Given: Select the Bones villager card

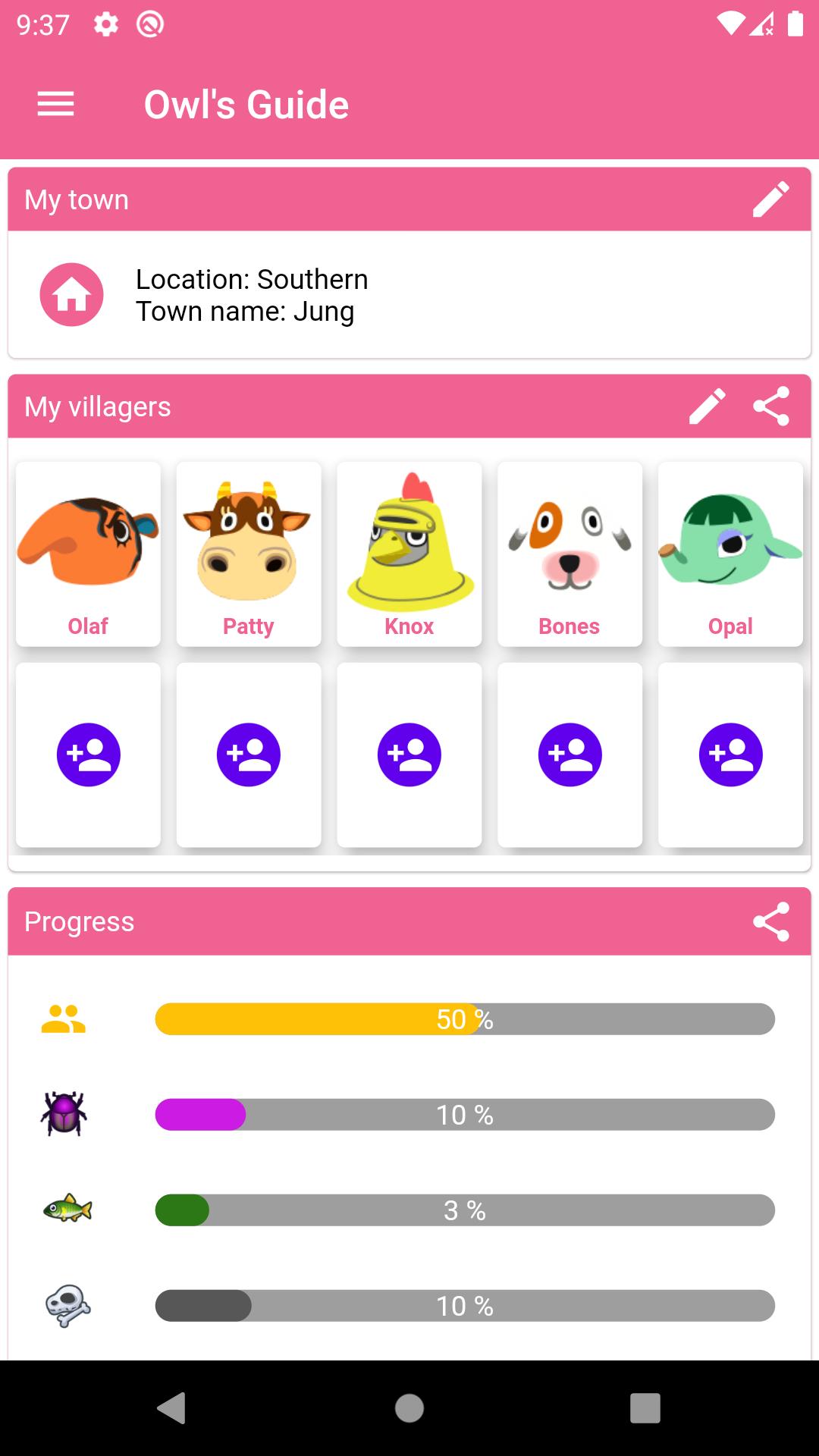Looking at the screenshot, I should pos(570,554).
